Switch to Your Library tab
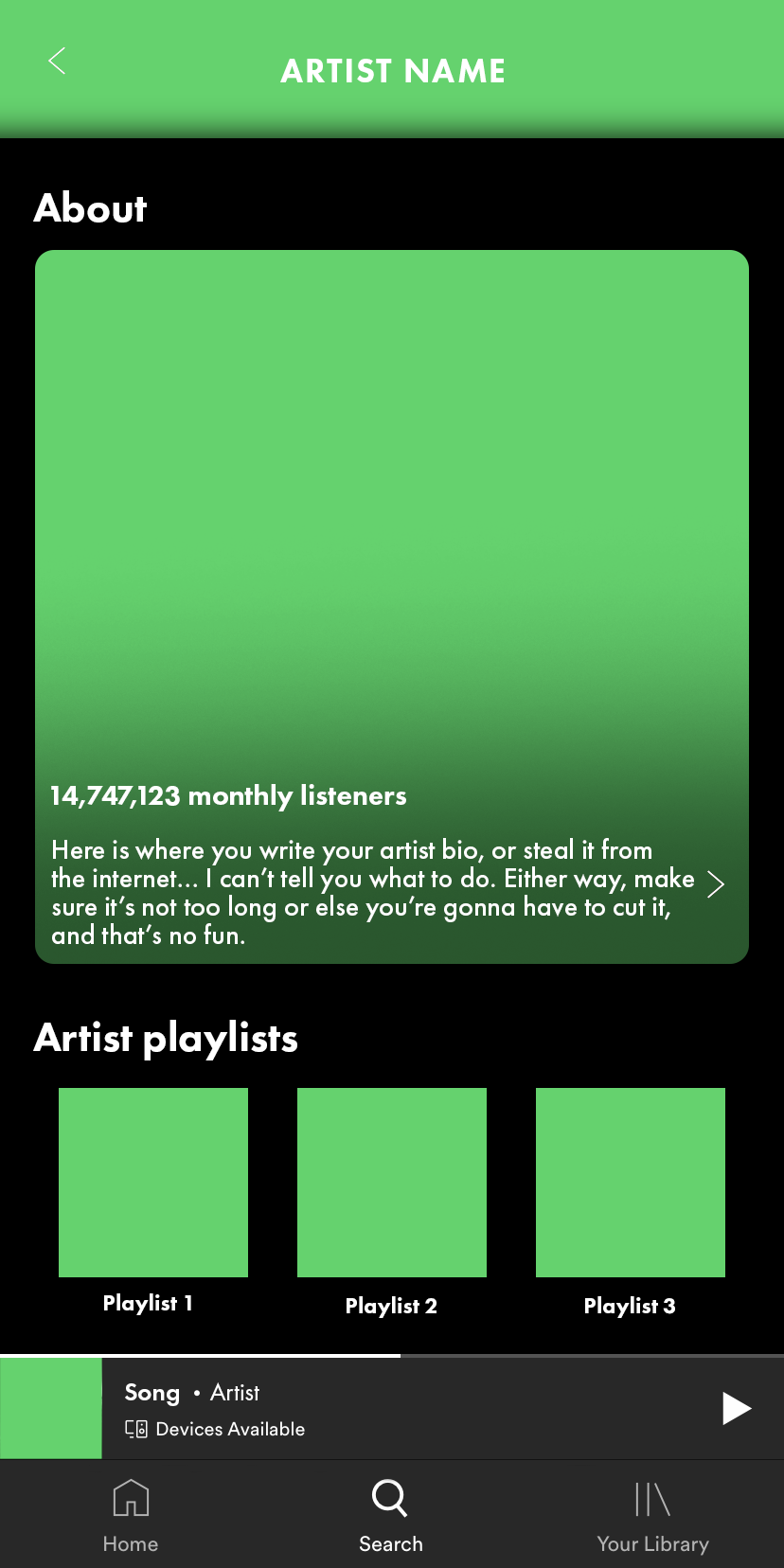Image resolution: width=784 pixels, height=1568 pixels. (652, 1515)
